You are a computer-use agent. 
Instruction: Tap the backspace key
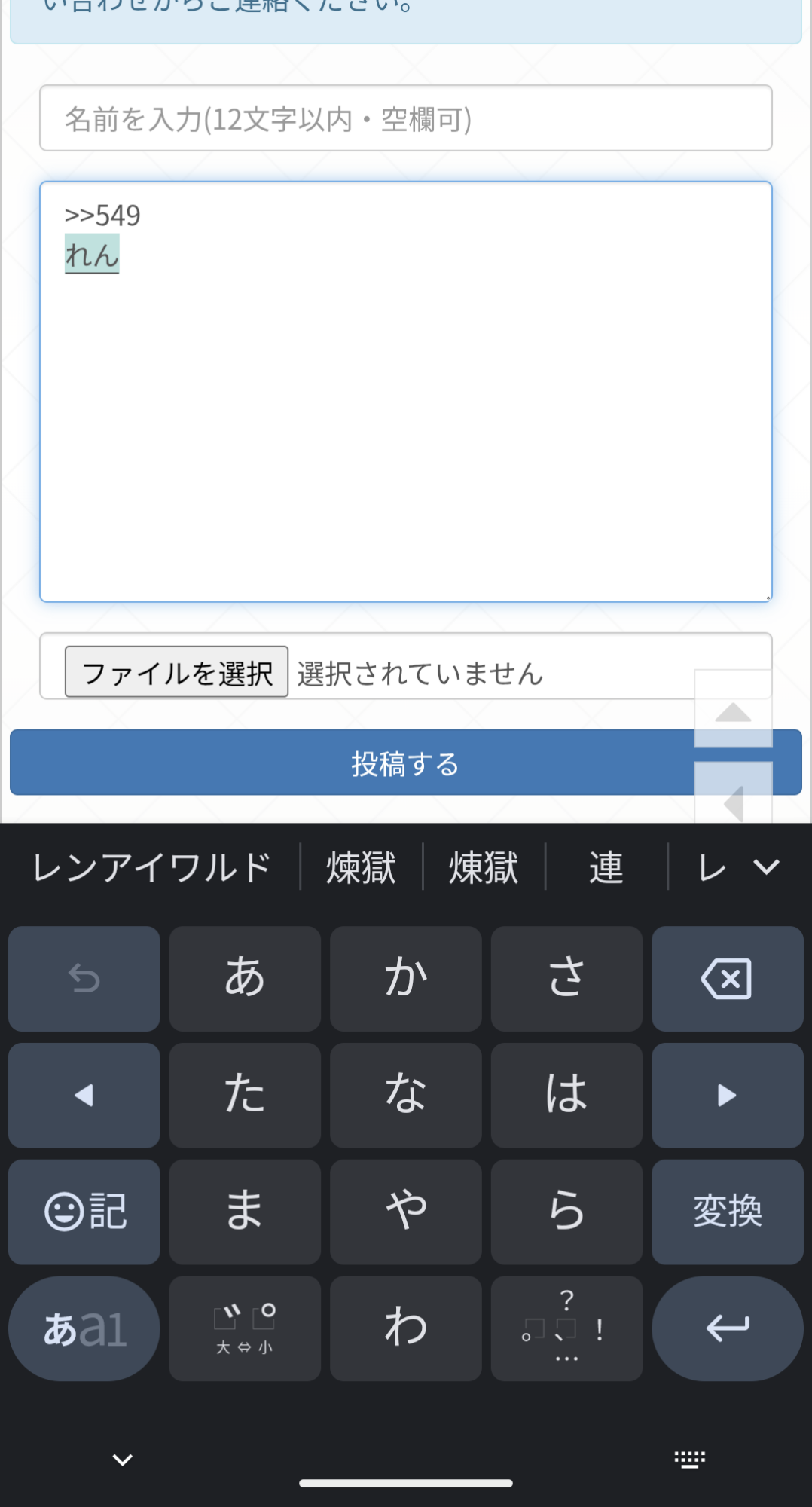pos(727,979)
